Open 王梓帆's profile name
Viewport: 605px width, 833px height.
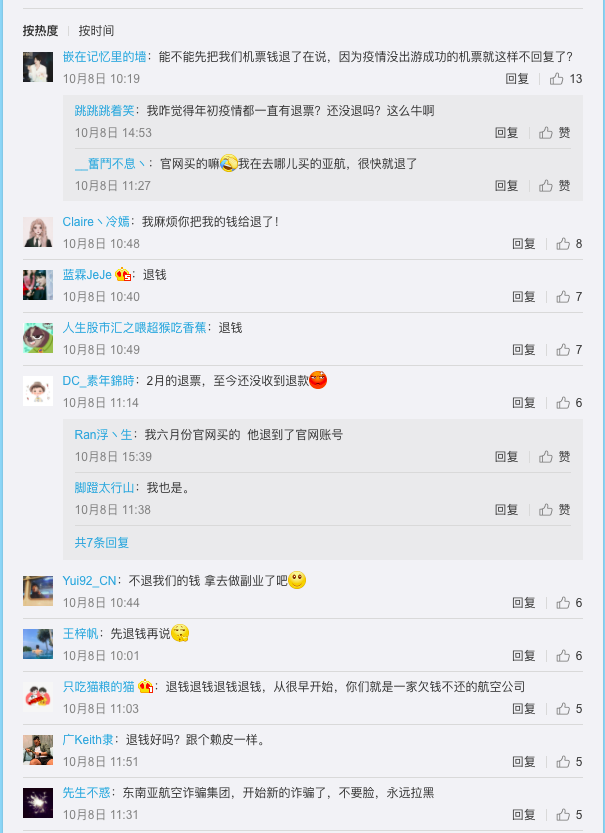pos(81,633)
